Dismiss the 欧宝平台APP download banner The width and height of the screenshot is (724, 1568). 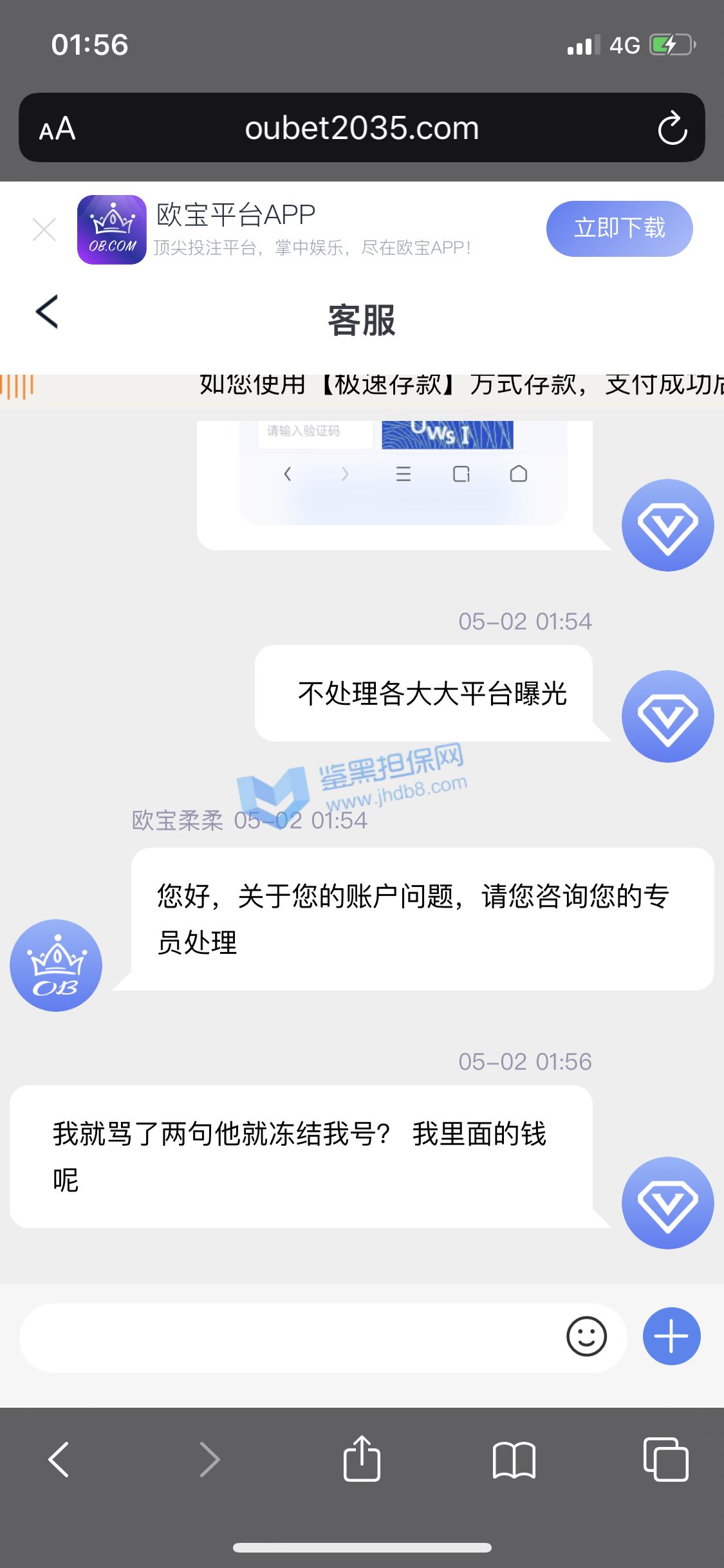44,230
